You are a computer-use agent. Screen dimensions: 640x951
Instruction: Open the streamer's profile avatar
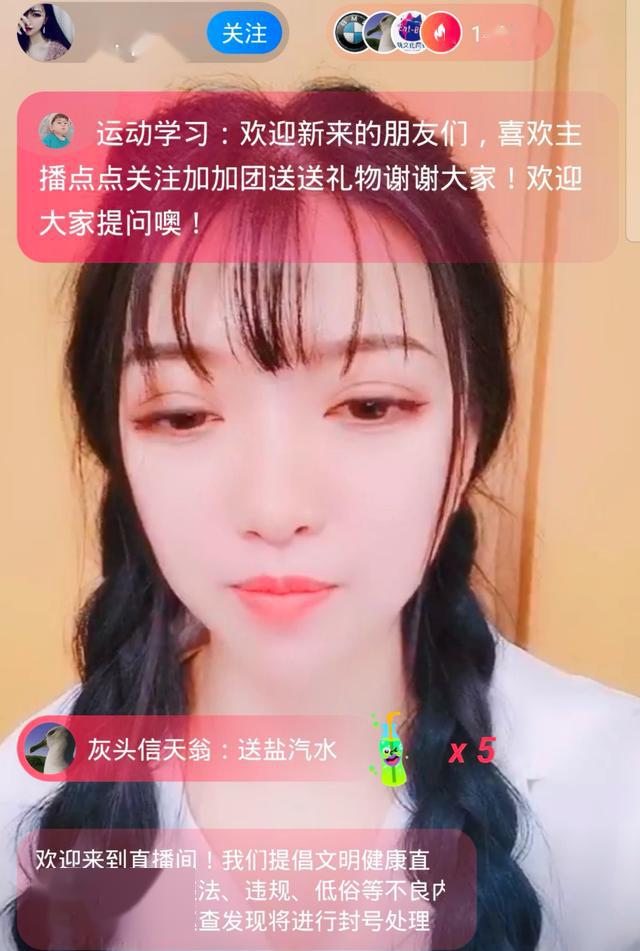coord(45,32)
